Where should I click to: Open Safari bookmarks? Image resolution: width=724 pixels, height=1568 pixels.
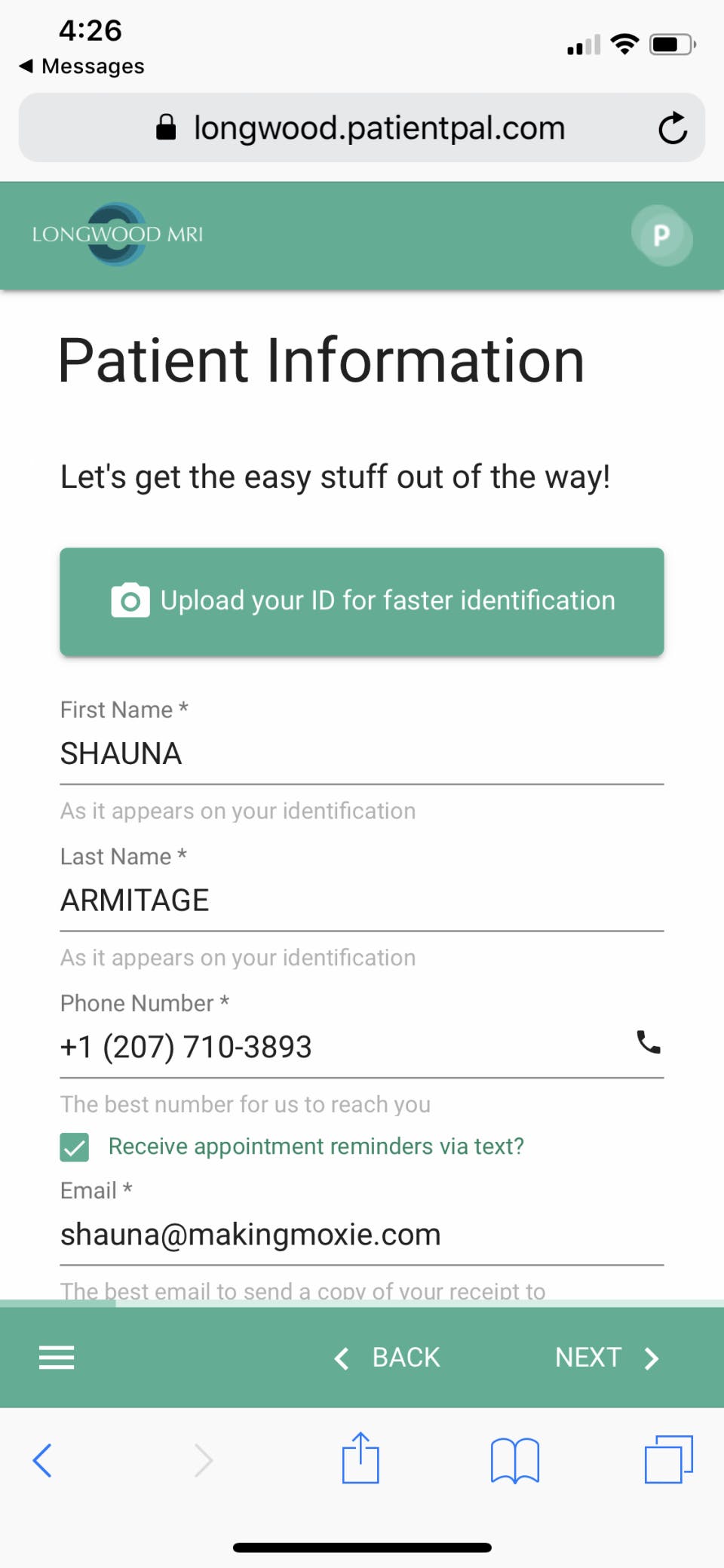coord(514,1460)
